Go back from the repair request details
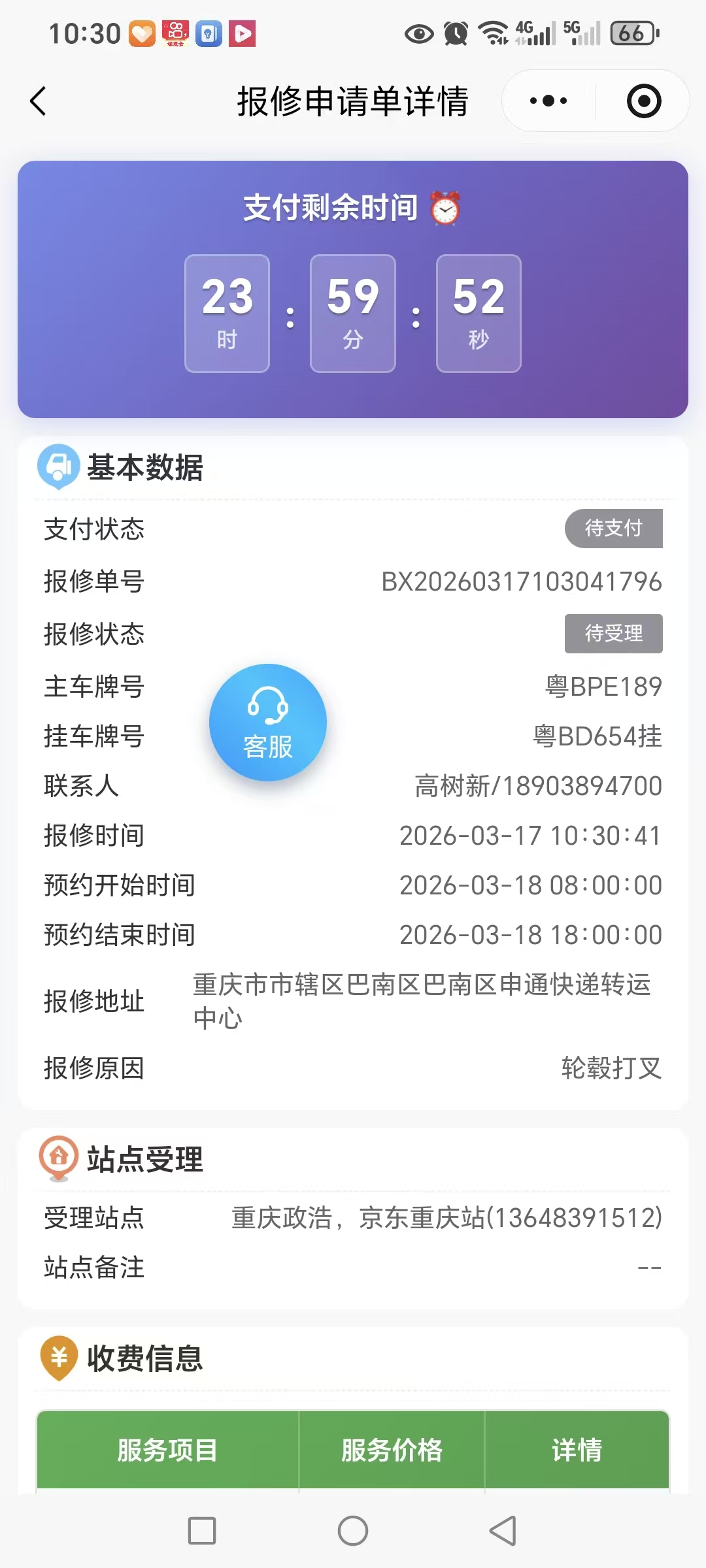The height and width of the screenshot is (1568, 706). point(39,101)
